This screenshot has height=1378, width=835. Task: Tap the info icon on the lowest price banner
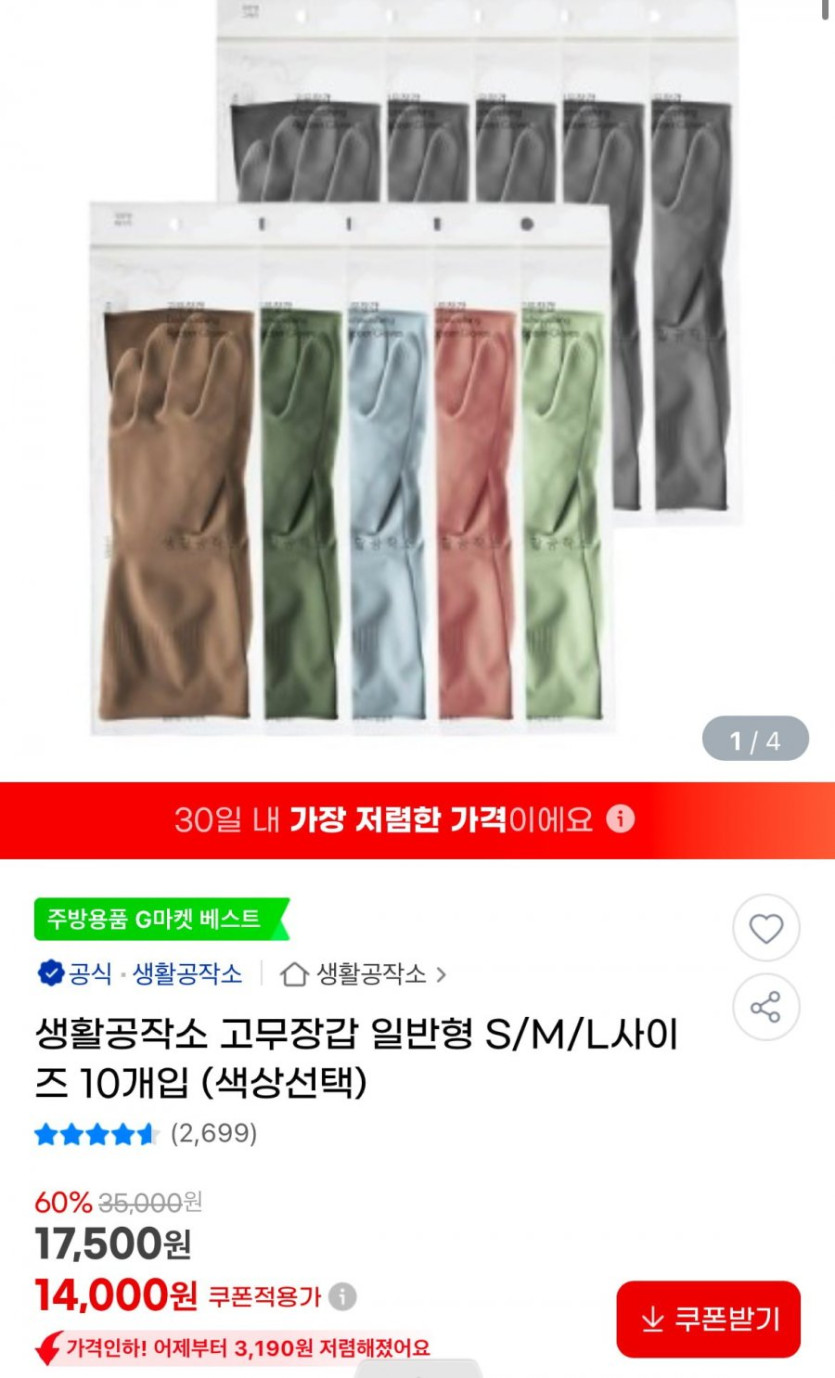tap(620, 819)
